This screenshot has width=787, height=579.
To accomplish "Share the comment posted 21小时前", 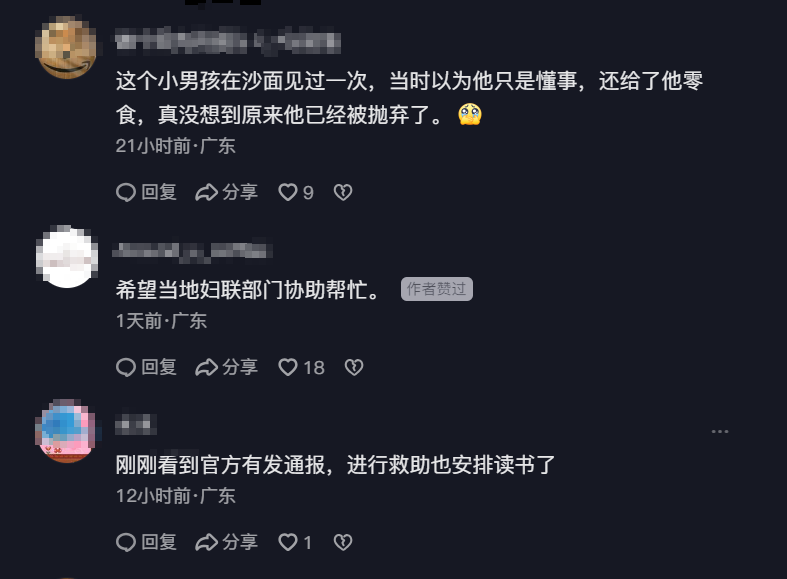I will pos(226,192).
